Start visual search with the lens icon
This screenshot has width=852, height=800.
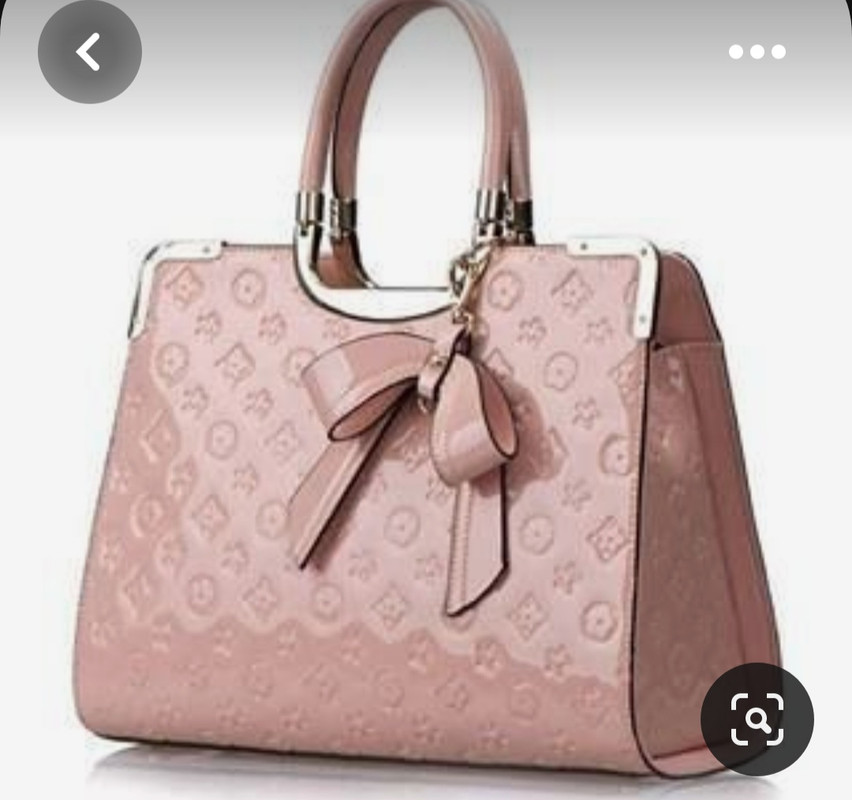pyautogui.click(x=757, y=719)
